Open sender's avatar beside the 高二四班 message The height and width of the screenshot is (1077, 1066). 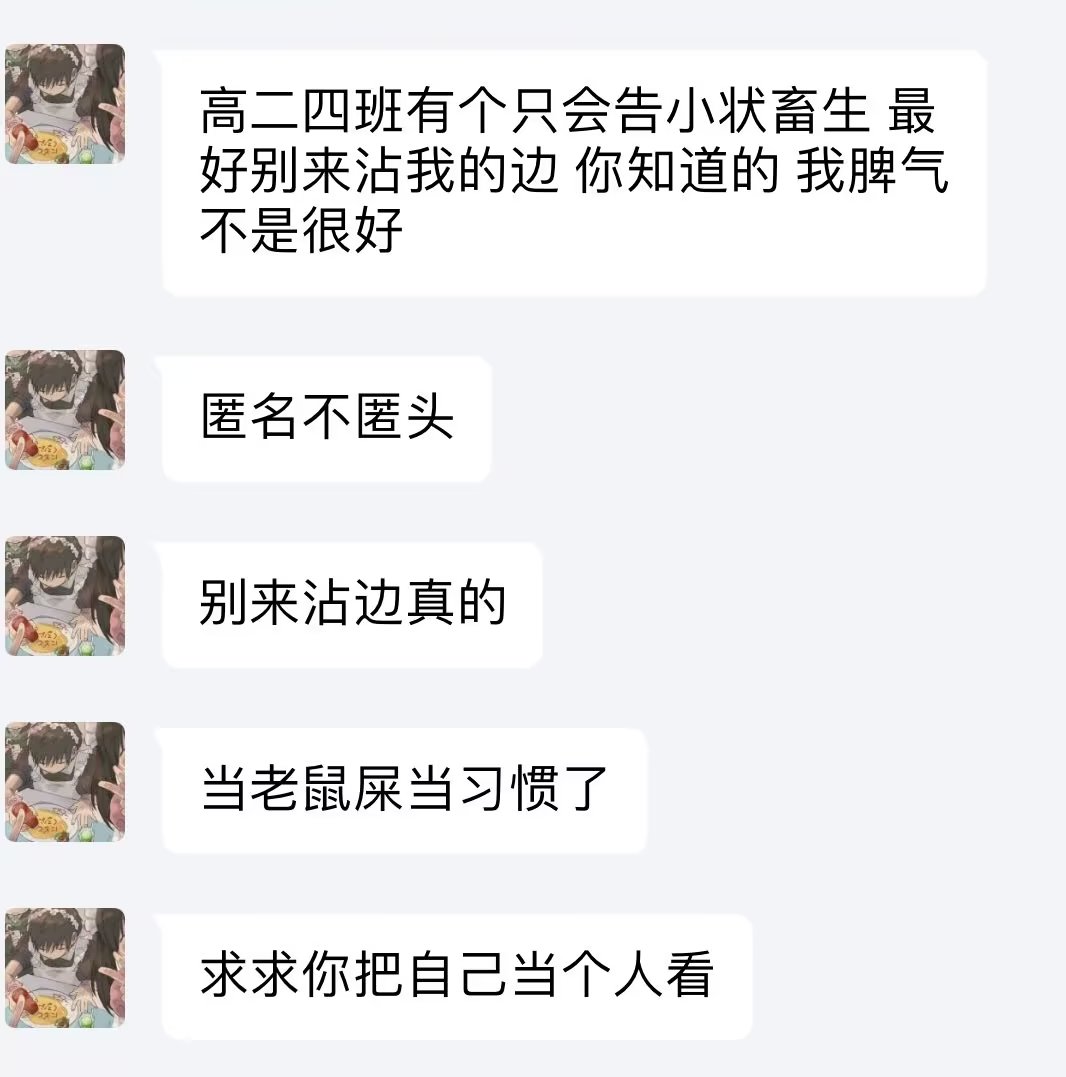[x=65, y=104]
